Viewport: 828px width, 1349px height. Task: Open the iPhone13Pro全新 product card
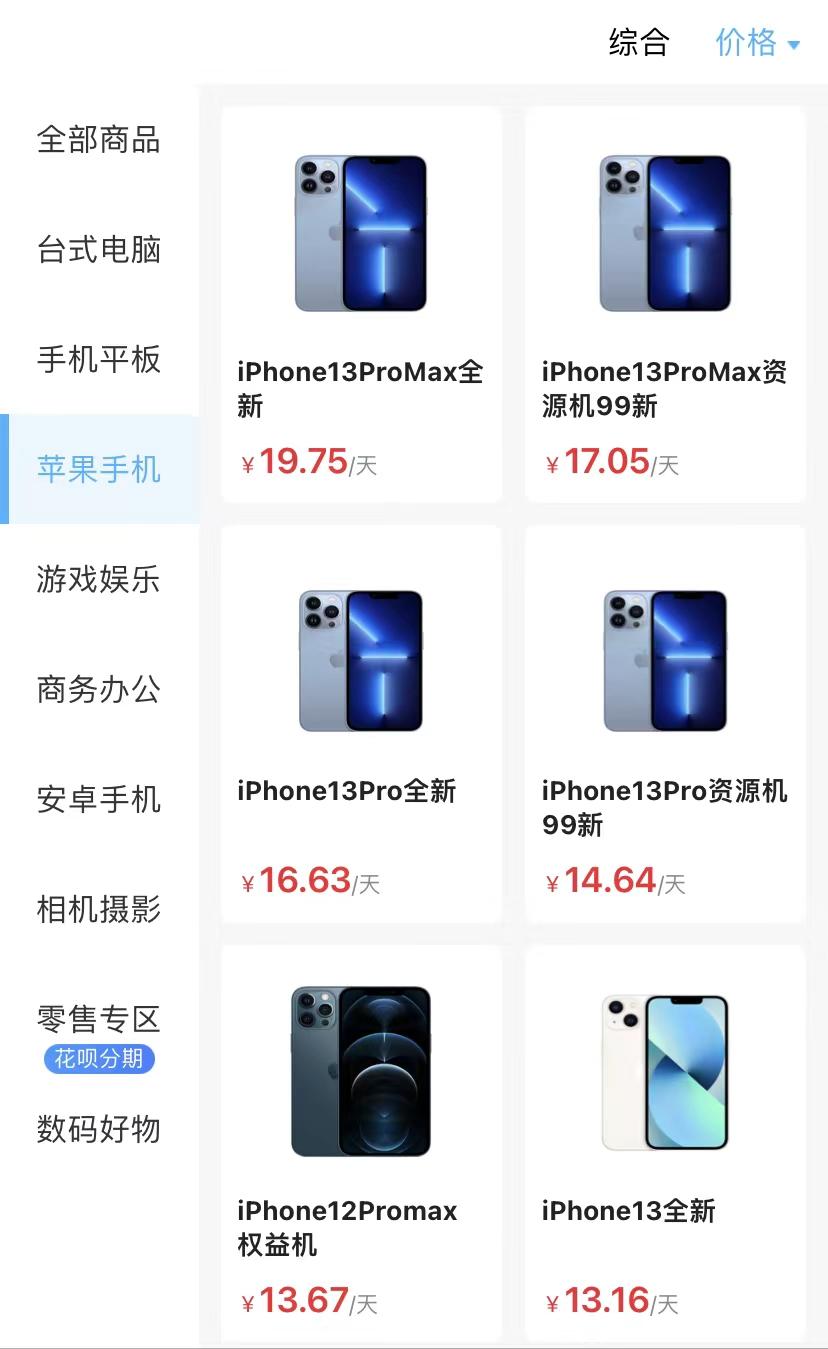pos(361,661)
